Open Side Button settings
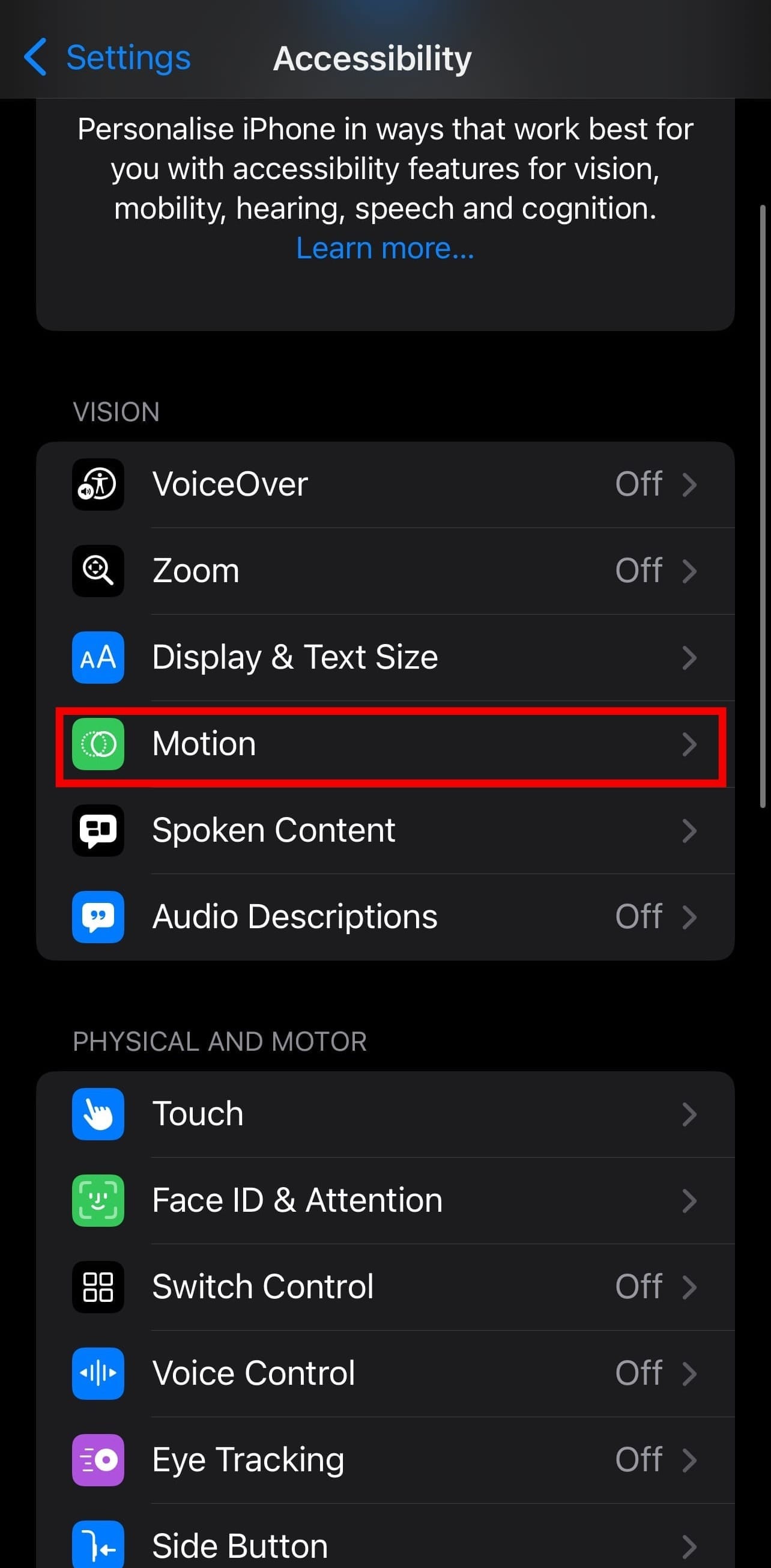The width and height of the screenshot is (771, 1568). tap(384, 1543)
